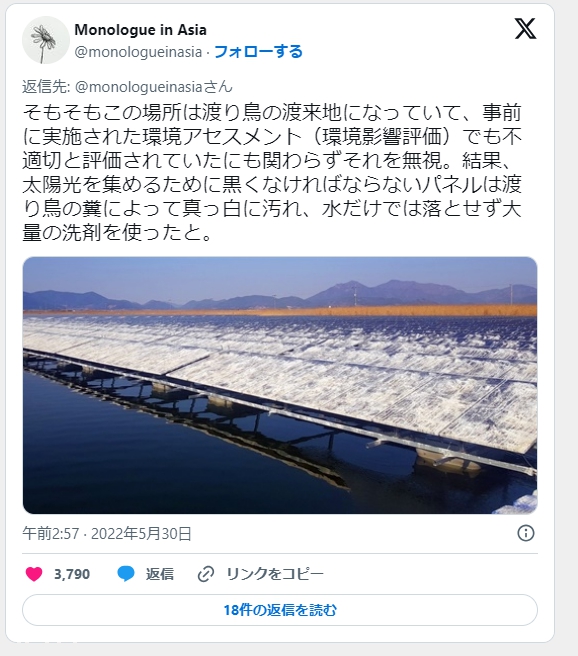
Task: View the solar panel photo
Action: [280, 385]
